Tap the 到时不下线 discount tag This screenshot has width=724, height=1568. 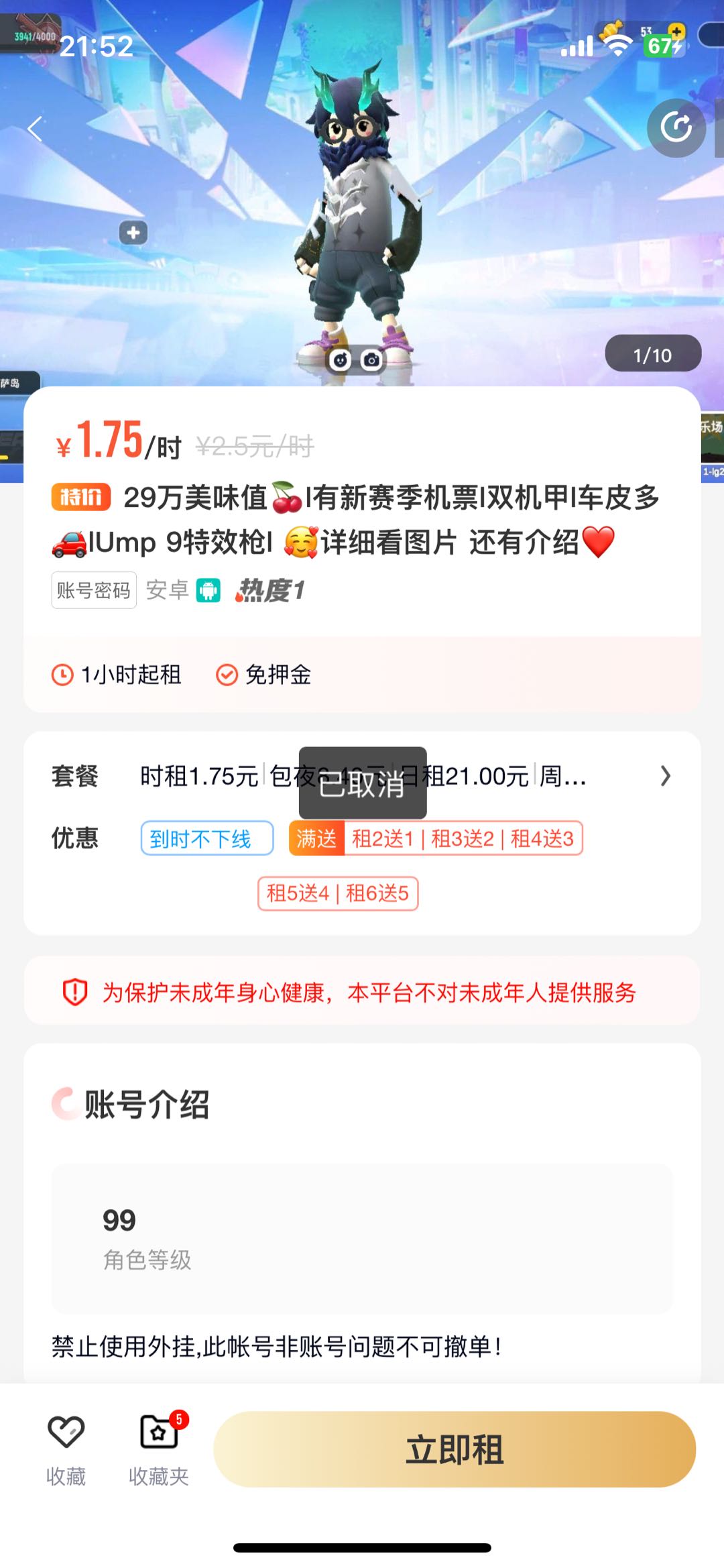pos(207,838)
